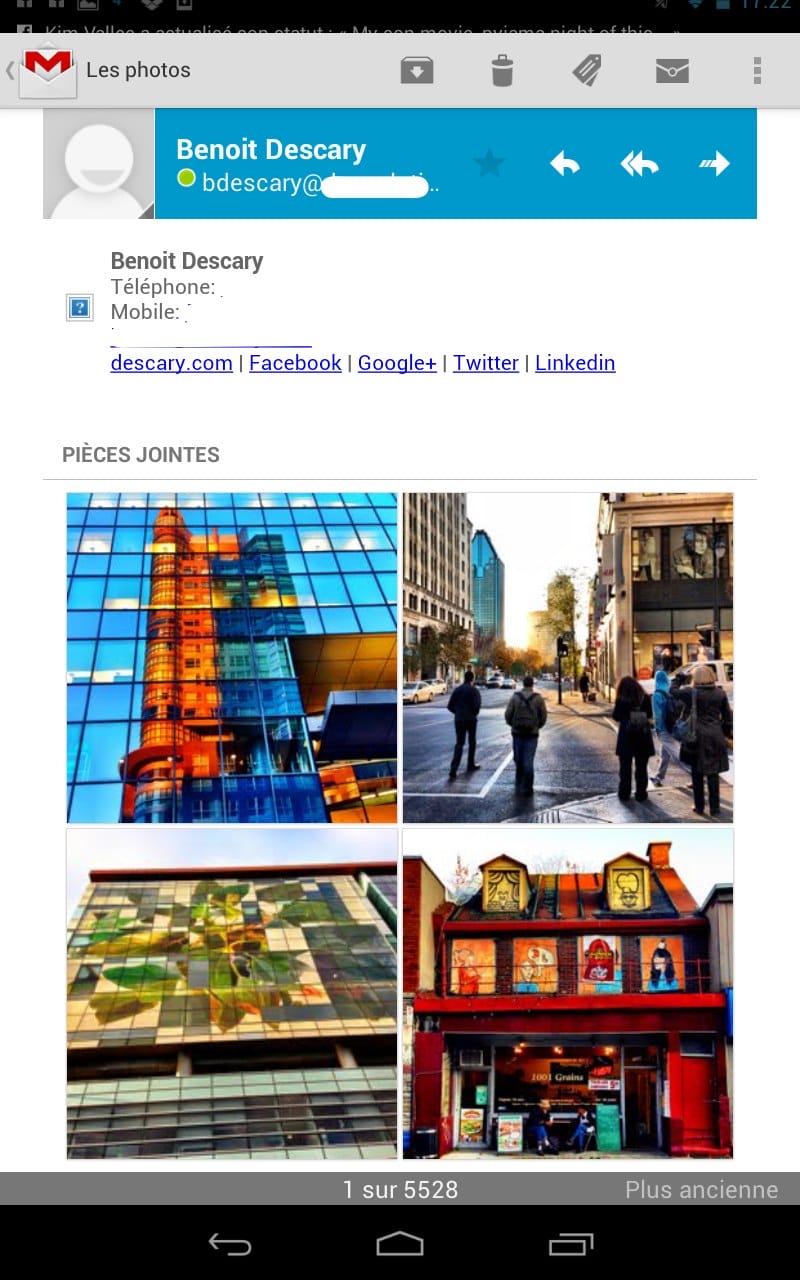Follow the Twitter link
The height and width of the screenshot is (1280, 800).
point(485,363)
